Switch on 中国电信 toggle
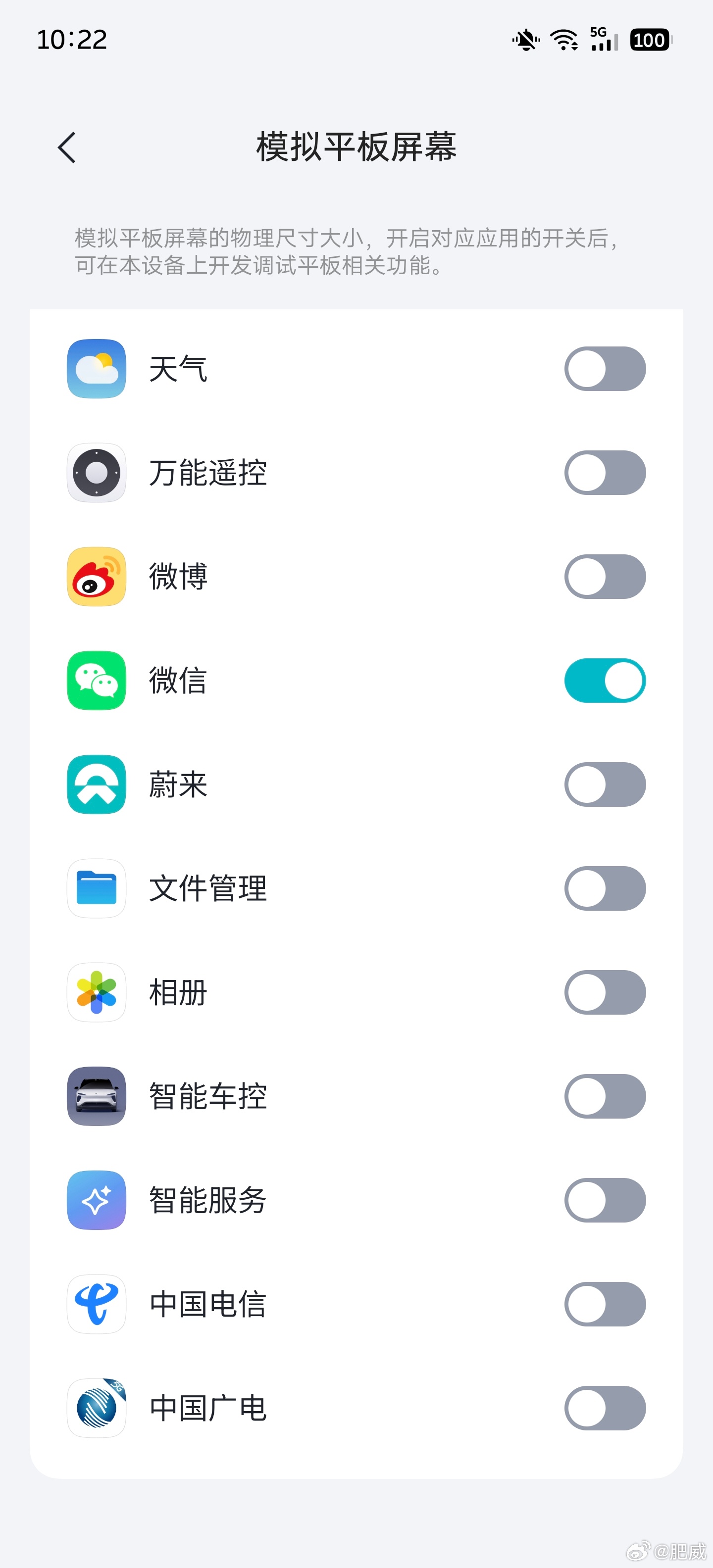Screen dimensions: 713x1568 click(x=605, y=1304)
